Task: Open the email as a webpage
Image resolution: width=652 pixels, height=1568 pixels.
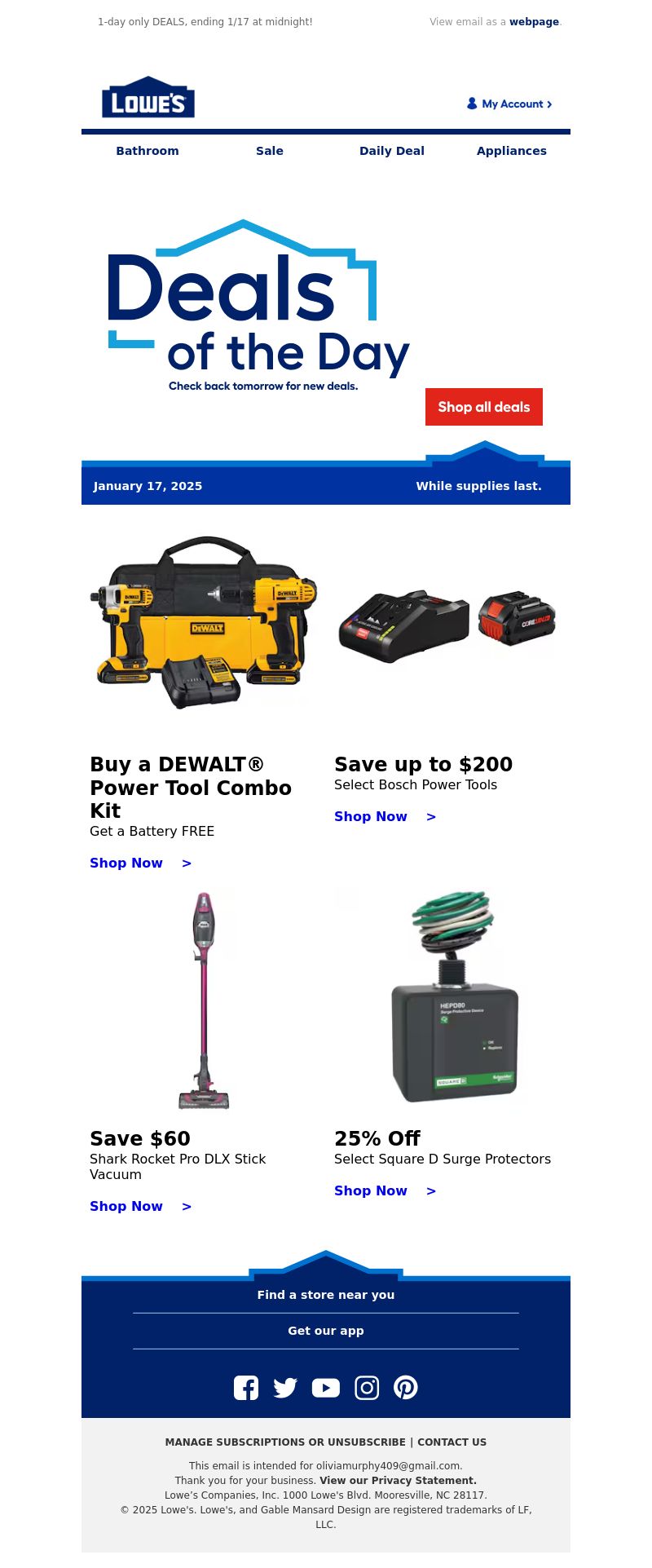Action: tap(534, 22)
